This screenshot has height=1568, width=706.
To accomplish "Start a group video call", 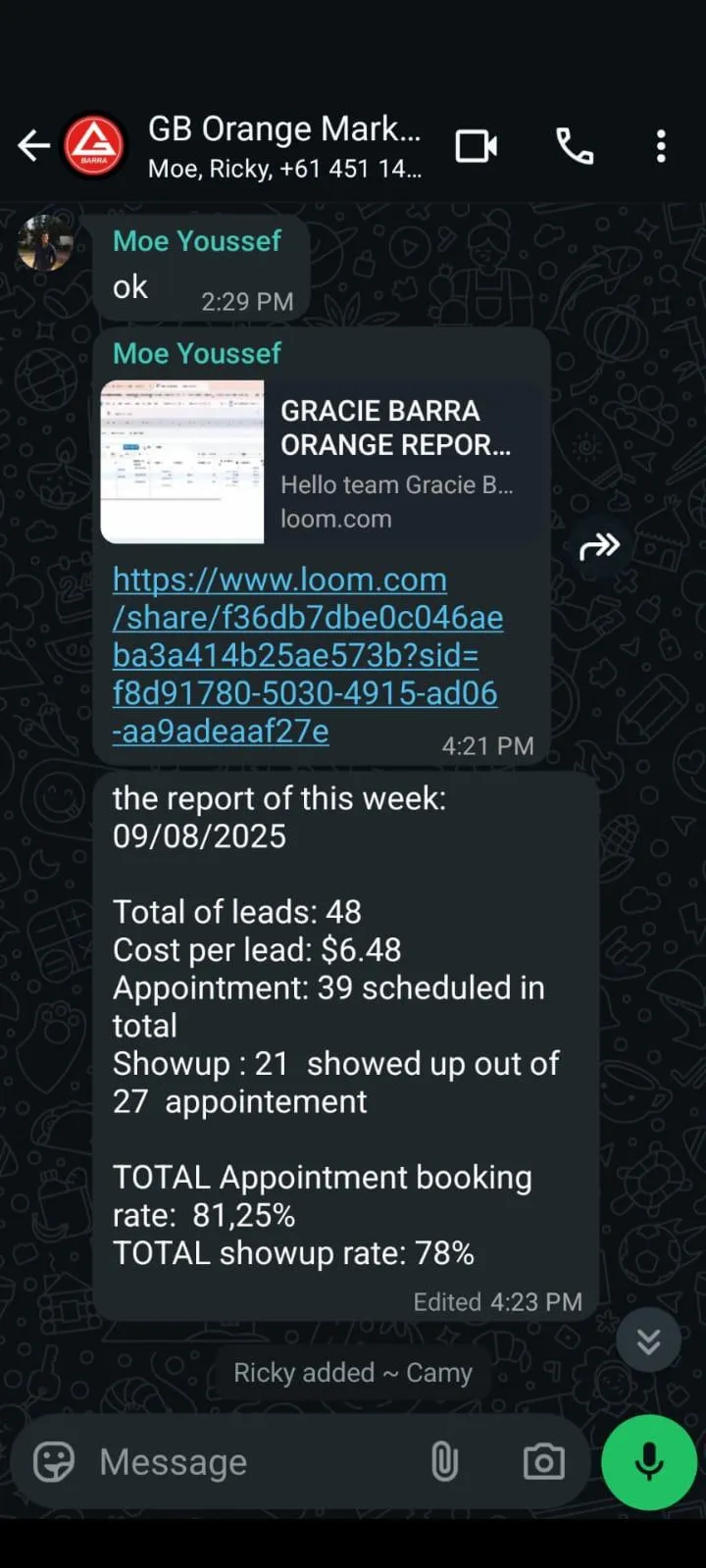I will (477, 146).
